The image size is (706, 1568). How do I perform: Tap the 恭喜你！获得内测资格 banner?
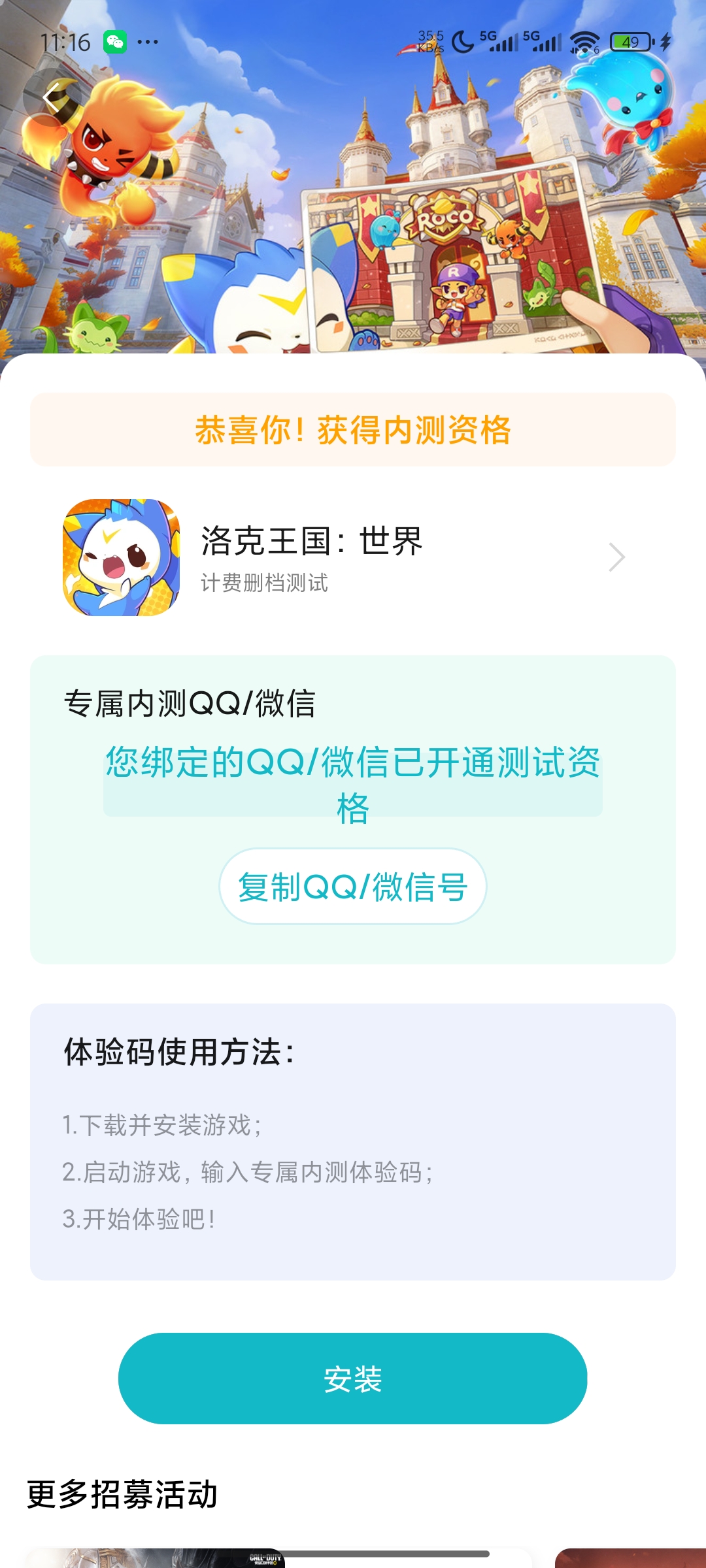point(353,429)
